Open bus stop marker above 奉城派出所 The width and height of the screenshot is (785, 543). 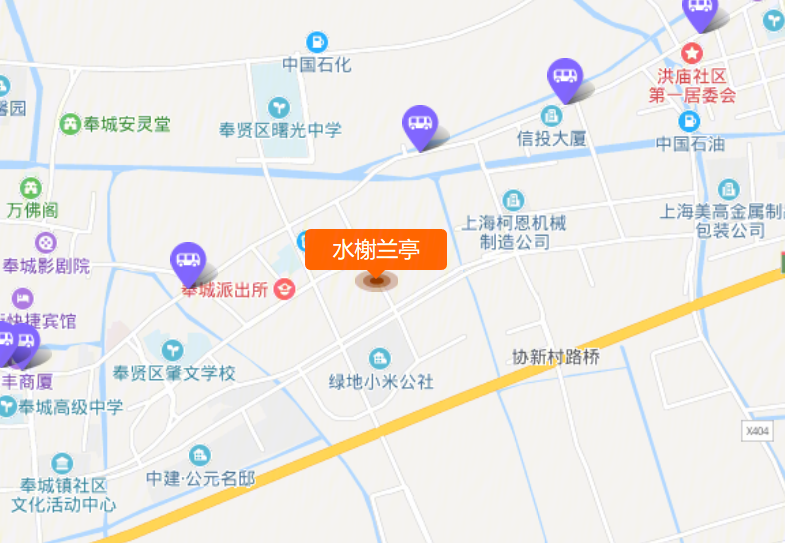tap(188, 262)
